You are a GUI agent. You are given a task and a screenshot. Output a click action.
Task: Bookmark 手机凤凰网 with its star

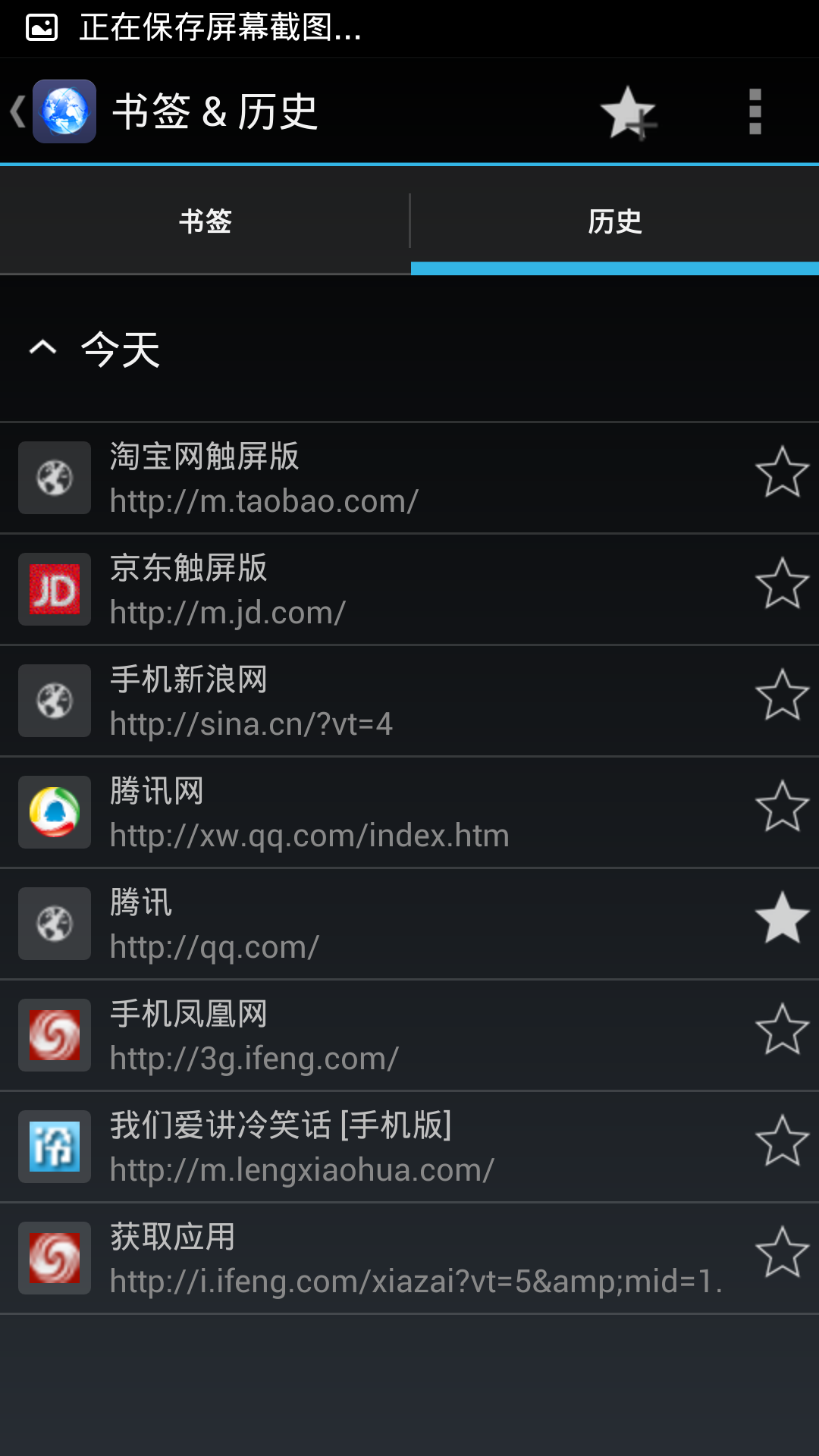[782, 1030]
